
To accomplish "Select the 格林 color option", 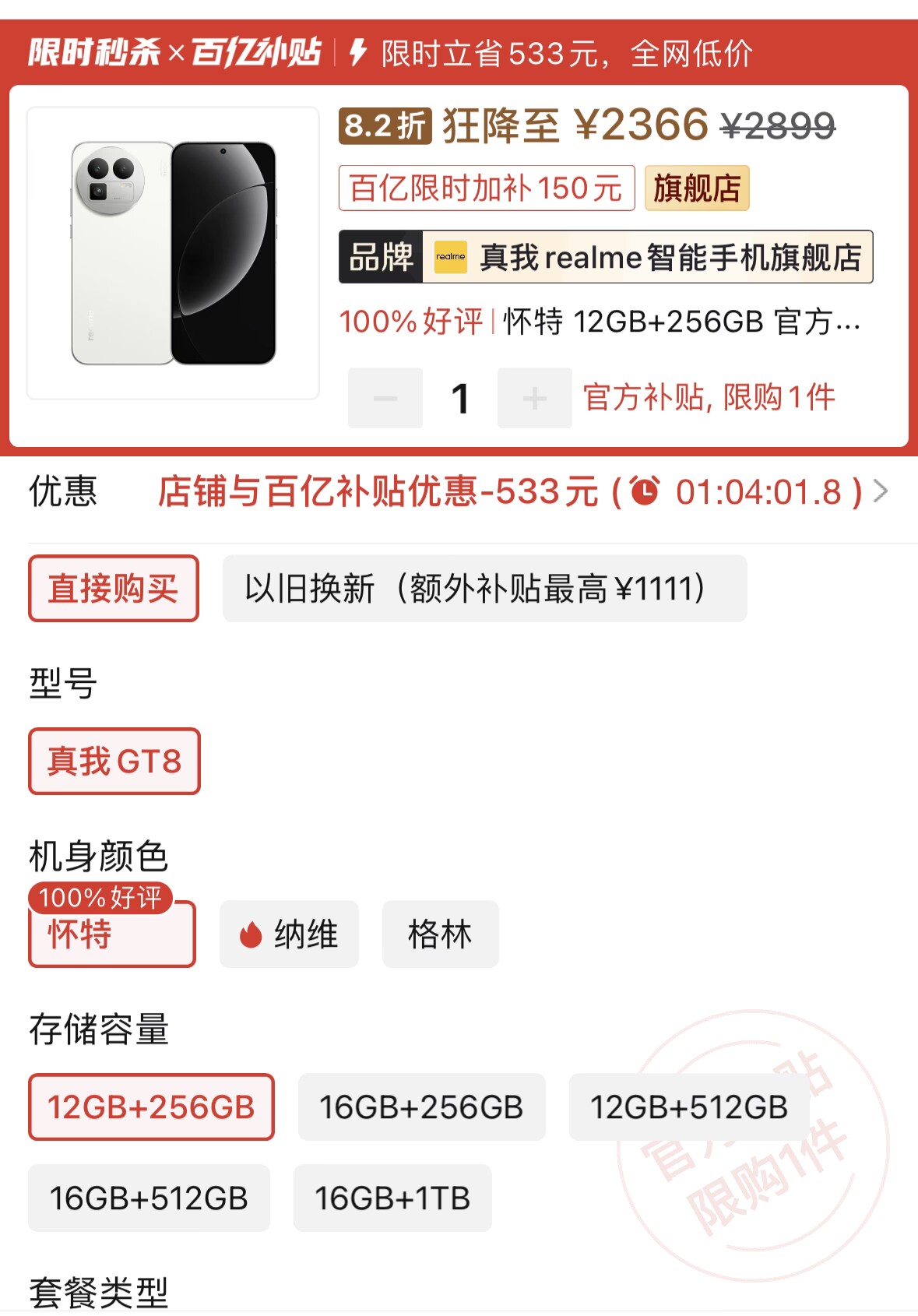I will (440, 934).
